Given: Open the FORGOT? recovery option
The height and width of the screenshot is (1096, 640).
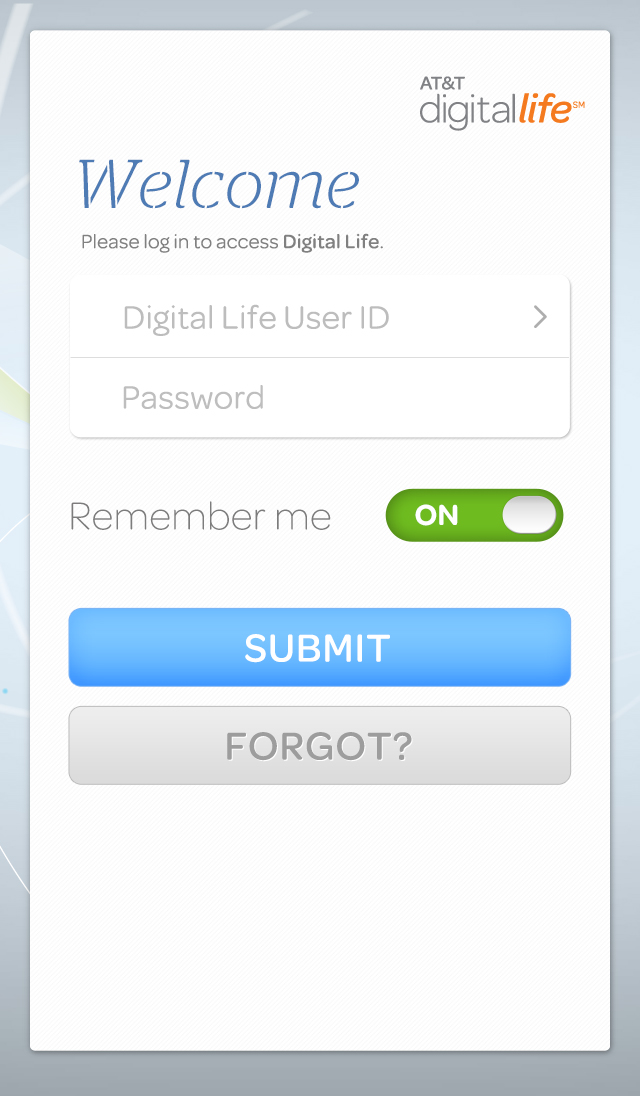Looking at the screenshot, I should (319, 745).
